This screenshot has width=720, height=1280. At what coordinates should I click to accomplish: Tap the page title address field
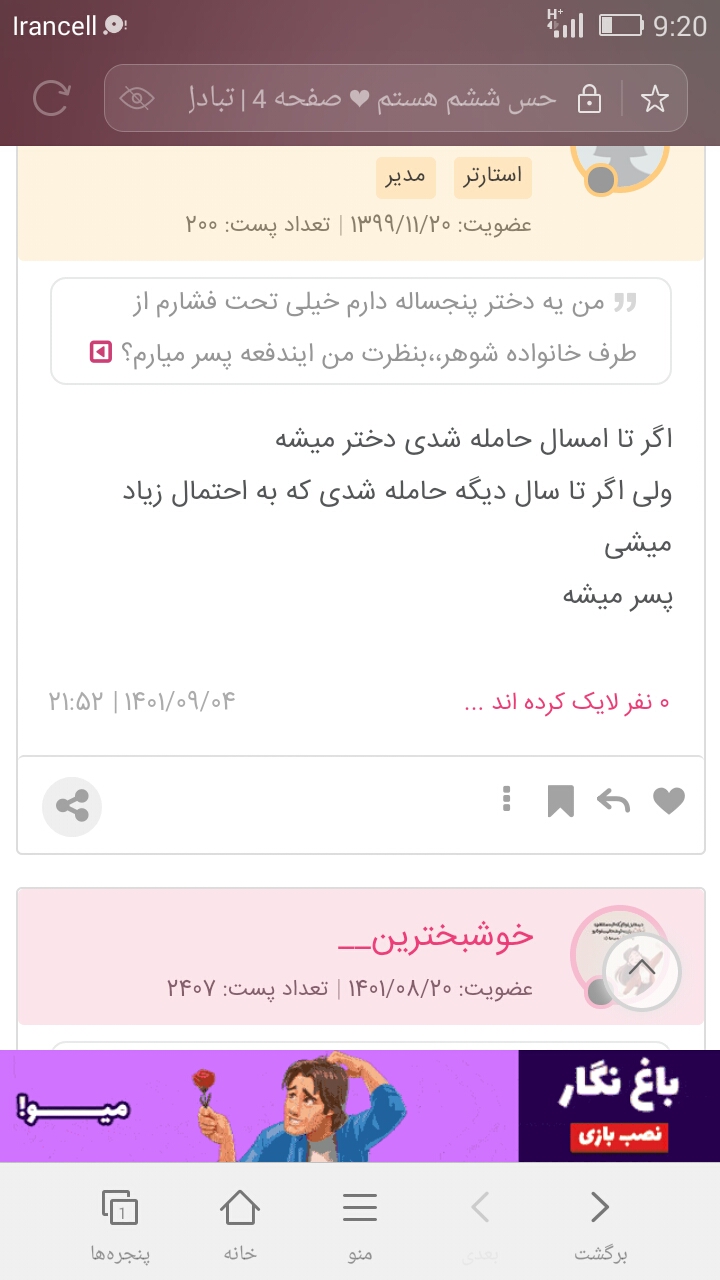370,99
